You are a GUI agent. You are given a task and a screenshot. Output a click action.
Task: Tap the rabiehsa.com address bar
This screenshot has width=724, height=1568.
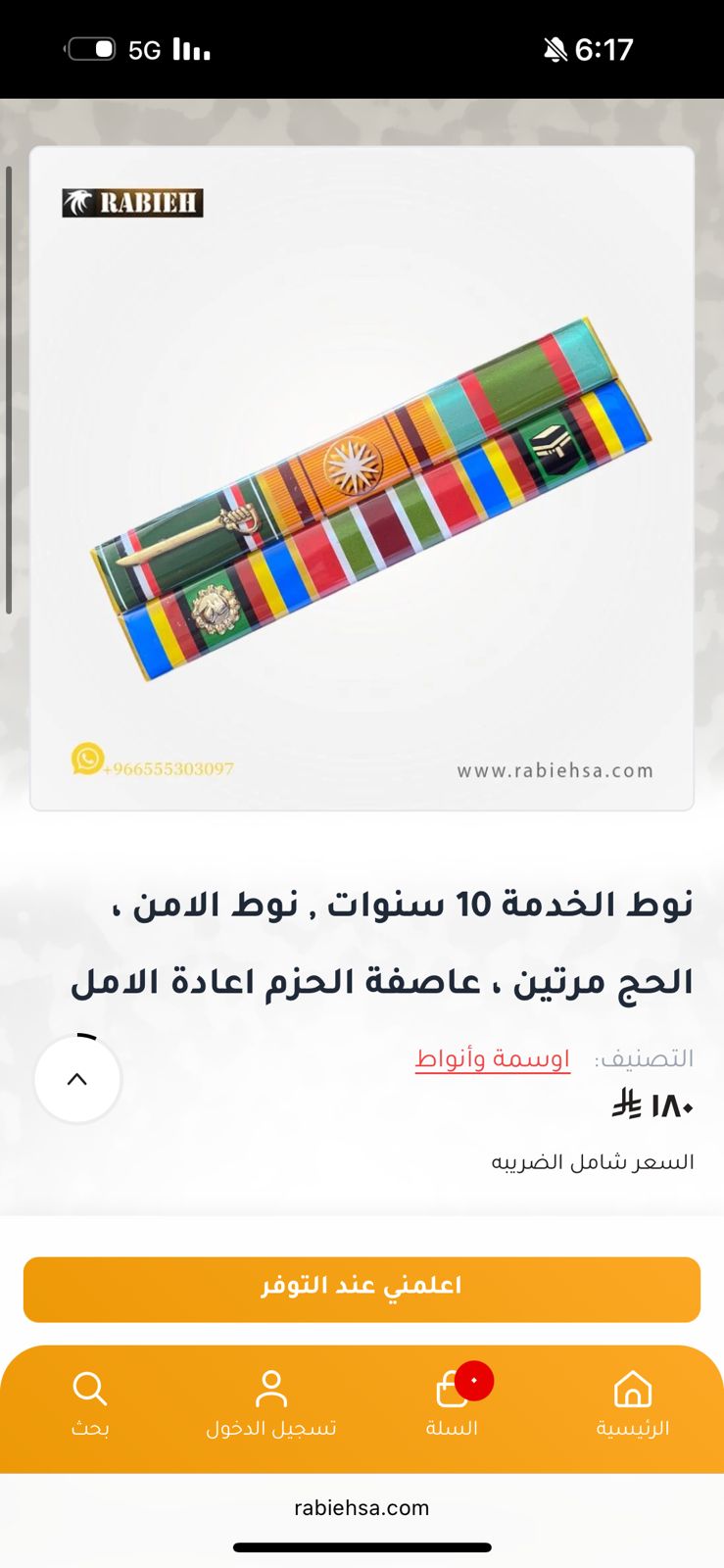tap(362, 1507)
